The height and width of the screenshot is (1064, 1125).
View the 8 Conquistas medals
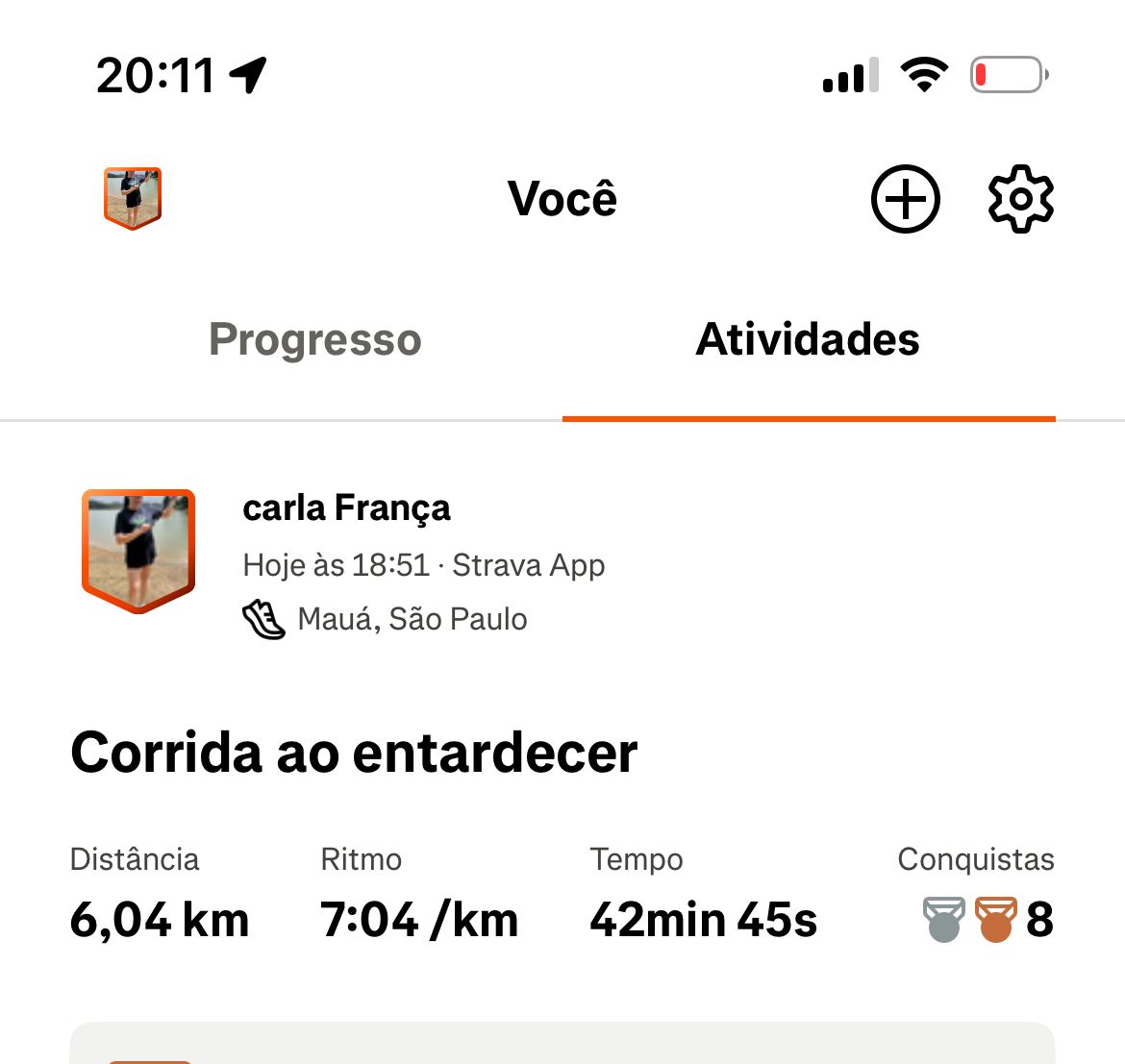click(x=988, y=919)
